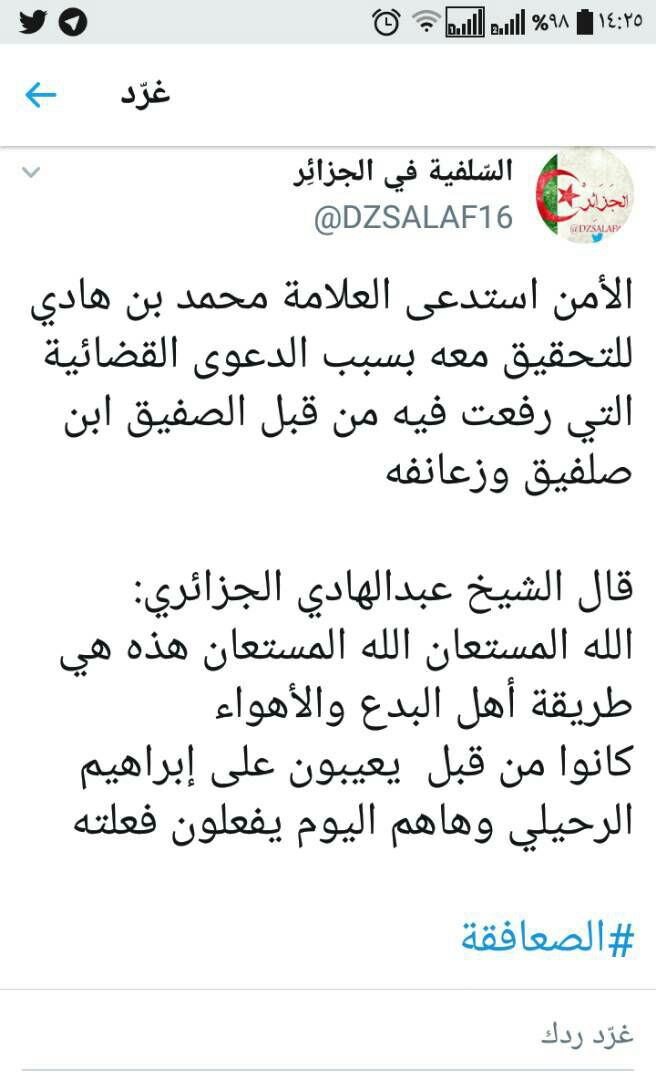Open the السلفية في الجزائر profile picture
The height and width of the screenshot is (1080, 656).
tap(584, 196)
